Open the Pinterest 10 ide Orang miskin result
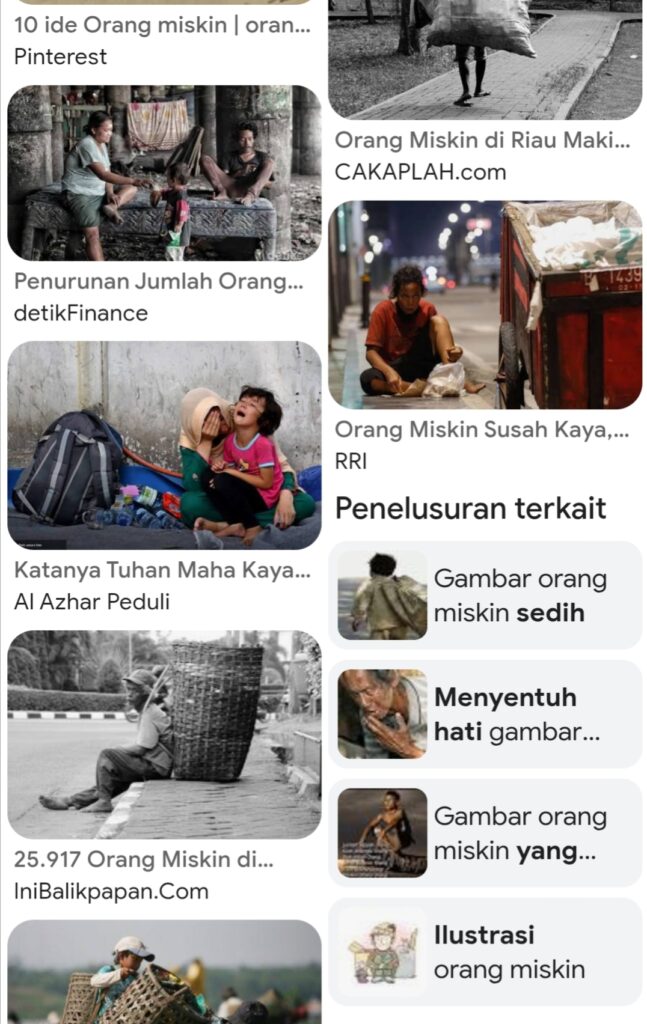 [162, 25]
